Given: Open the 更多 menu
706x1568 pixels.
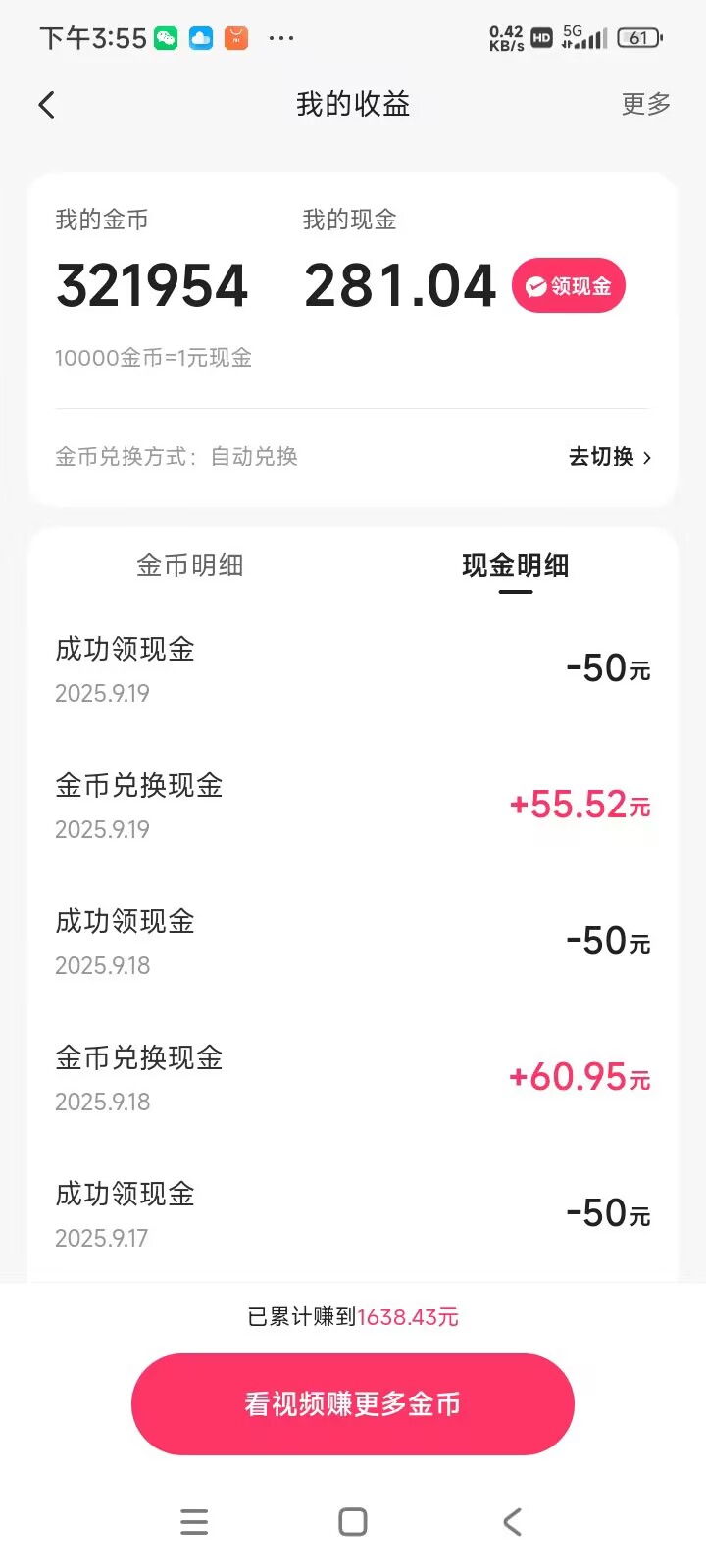Looking at the screenshot, I should (645, 104).
